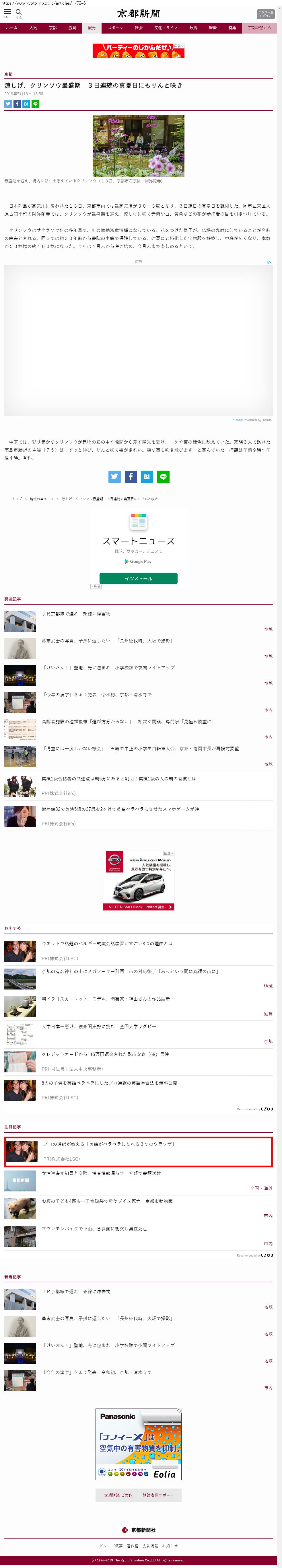Install the スマートニュース app
282x1568 pixels.
tap(138, 578)
